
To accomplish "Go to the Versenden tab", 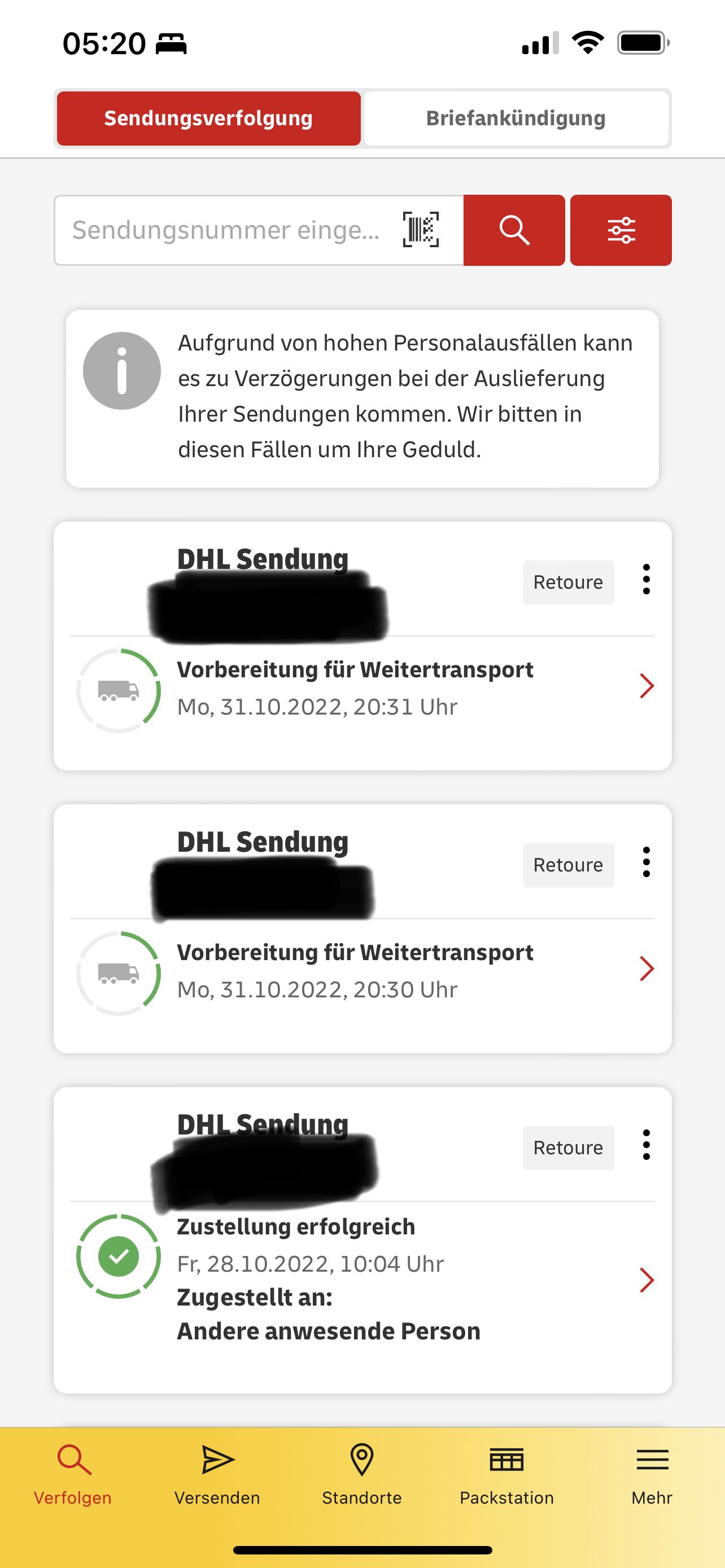I will coord(217,1474).
